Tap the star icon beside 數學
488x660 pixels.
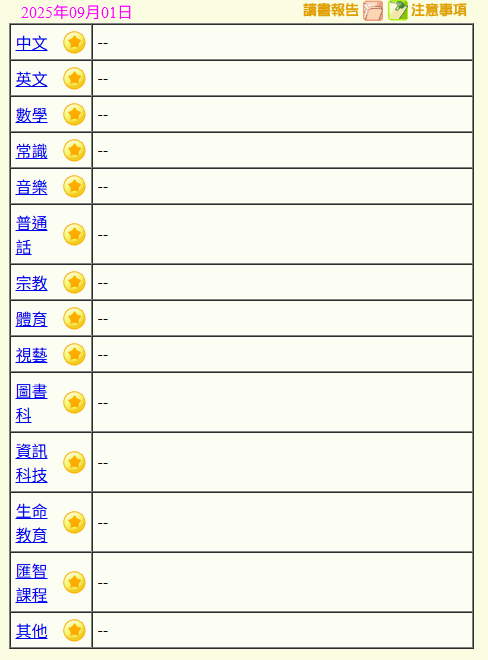[x=74, y=114]
